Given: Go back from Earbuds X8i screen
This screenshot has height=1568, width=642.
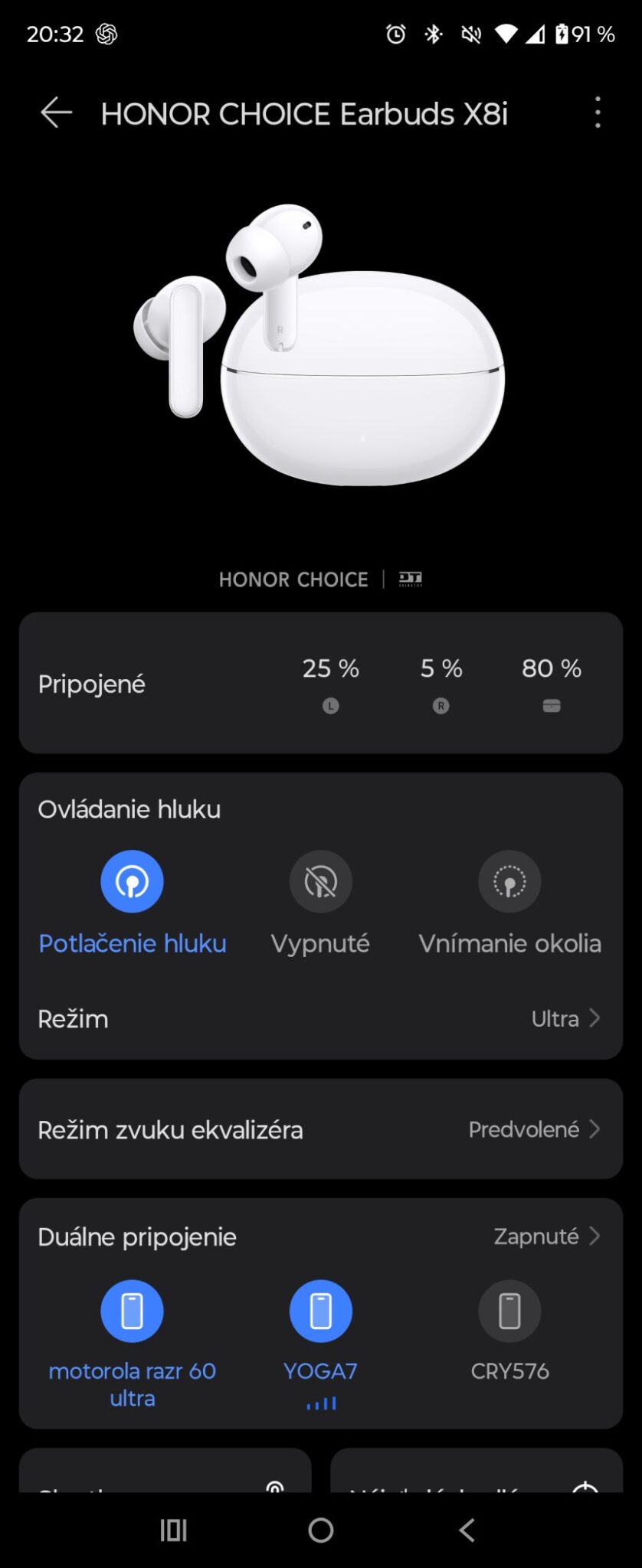Looking at the screenshot, I should (56, 113).
